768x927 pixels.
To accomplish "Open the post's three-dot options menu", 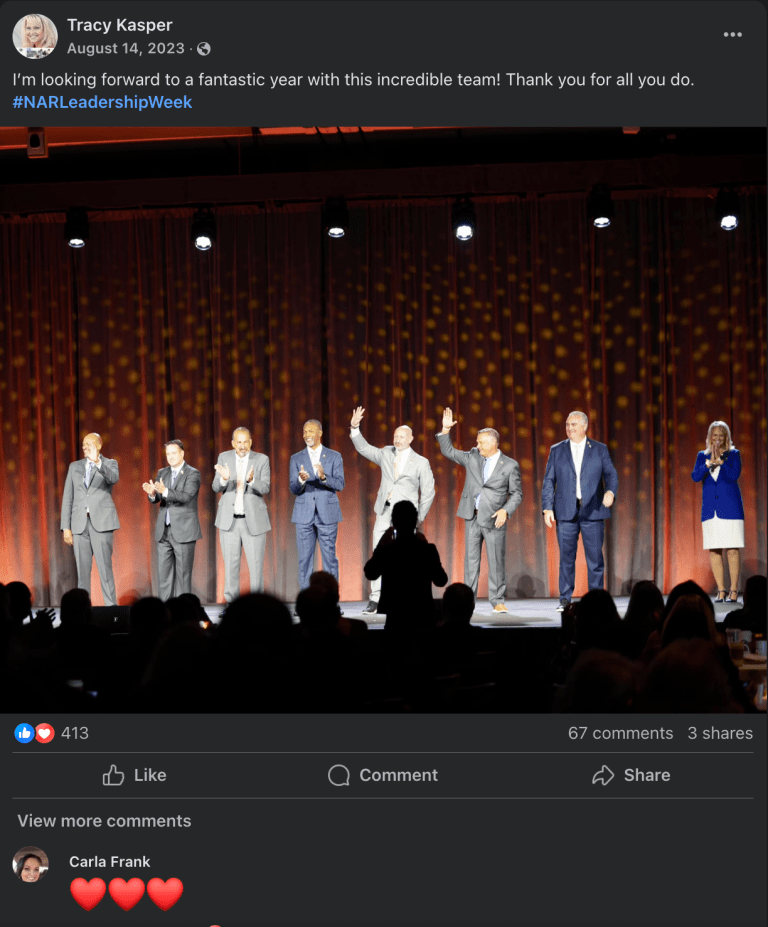I will click(x=733, y=34).
